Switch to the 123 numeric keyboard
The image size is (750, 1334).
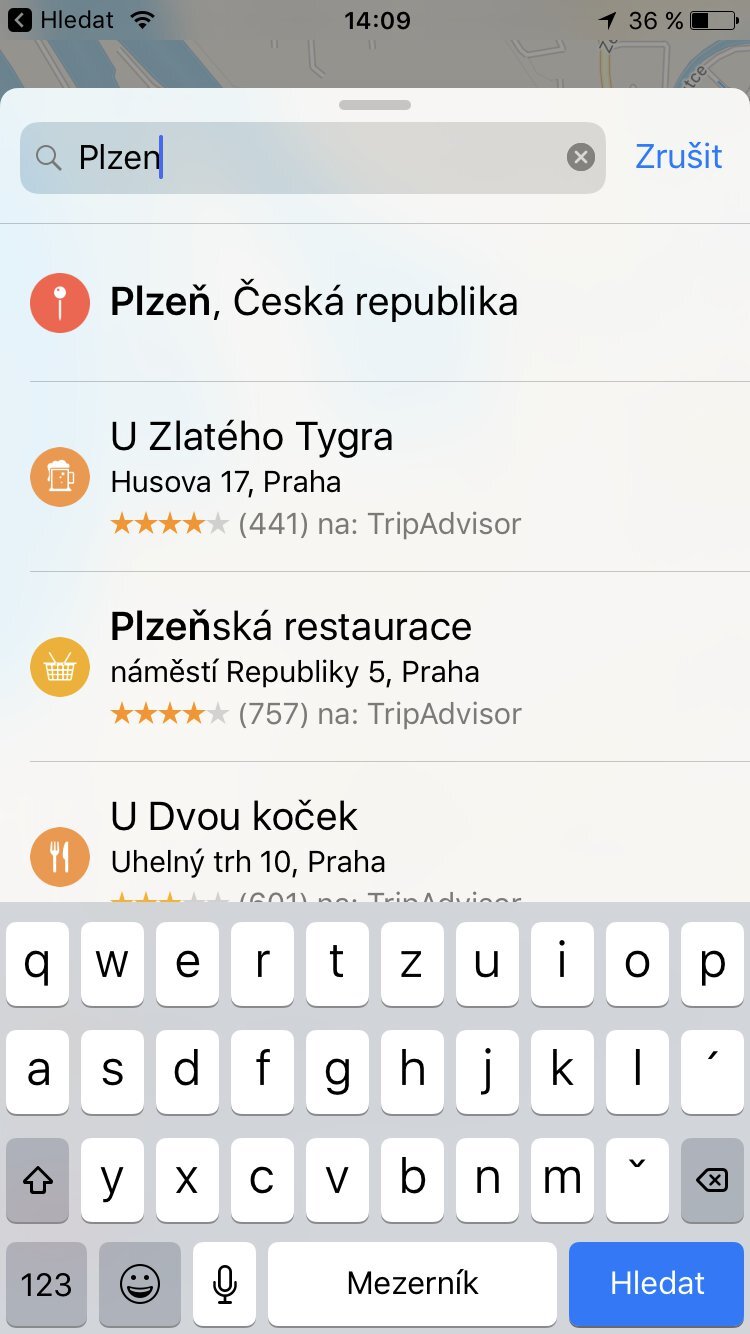pos(46,1283)
